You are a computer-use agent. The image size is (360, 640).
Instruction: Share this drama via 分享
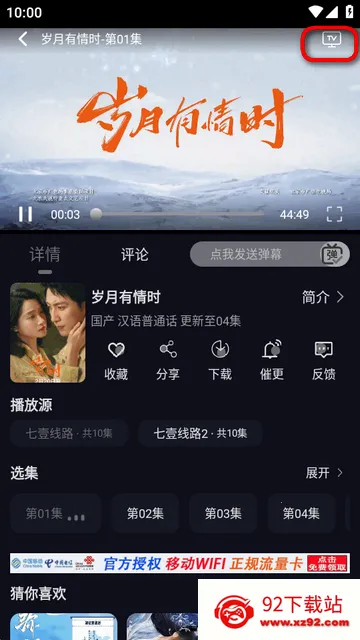(168, 361)
